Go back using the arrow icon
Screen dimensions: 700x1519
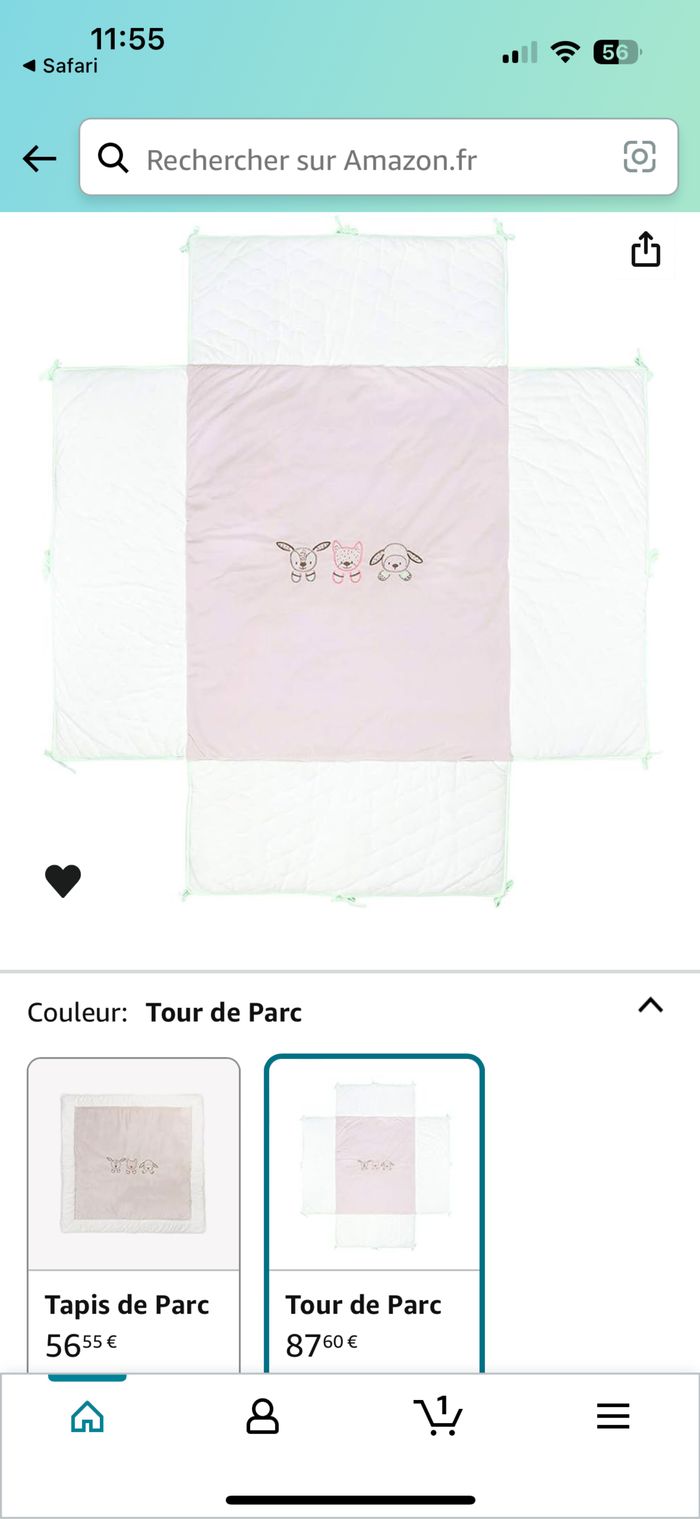point(39,158)
